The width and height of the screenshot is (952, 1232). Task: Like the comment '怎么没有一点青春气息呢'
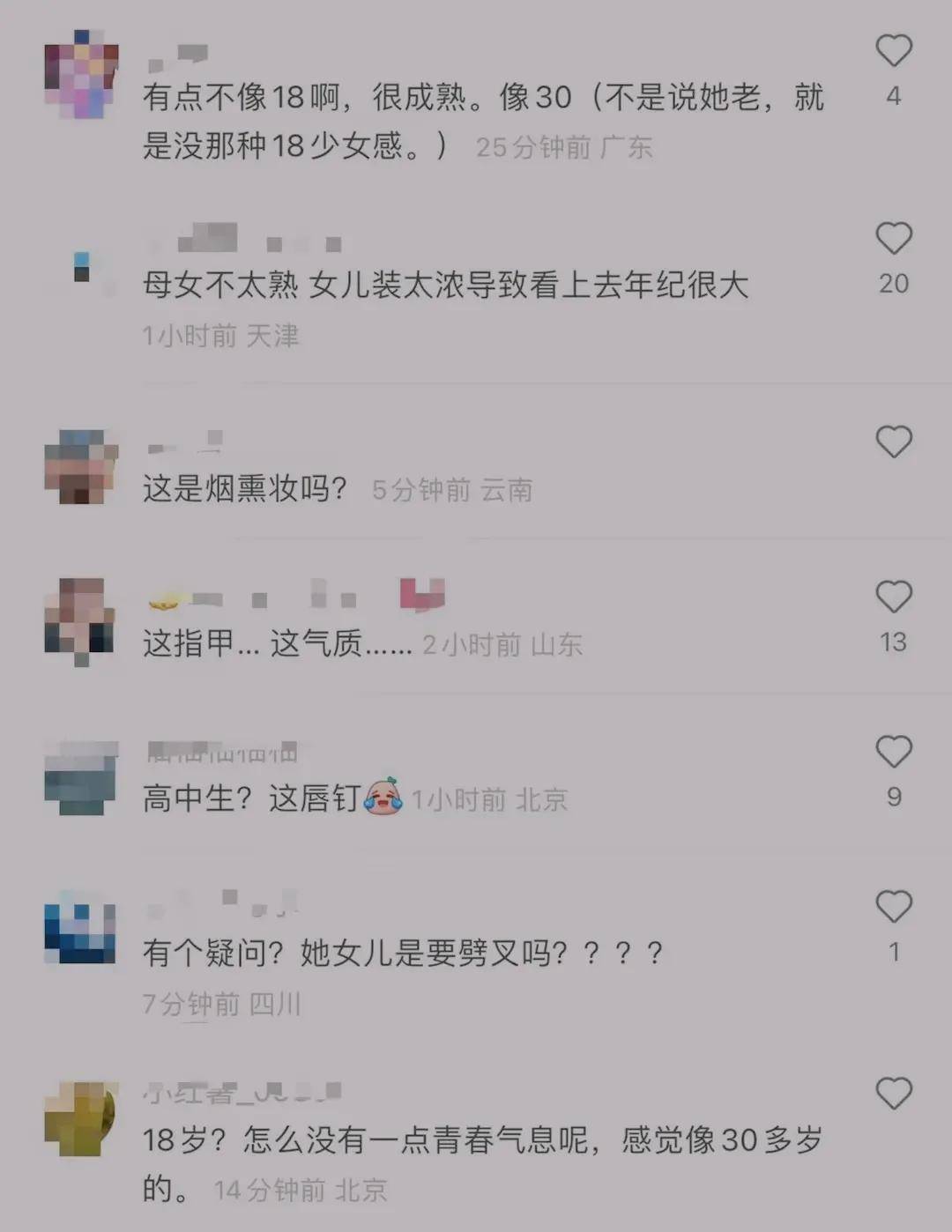tap(893, 1094)
